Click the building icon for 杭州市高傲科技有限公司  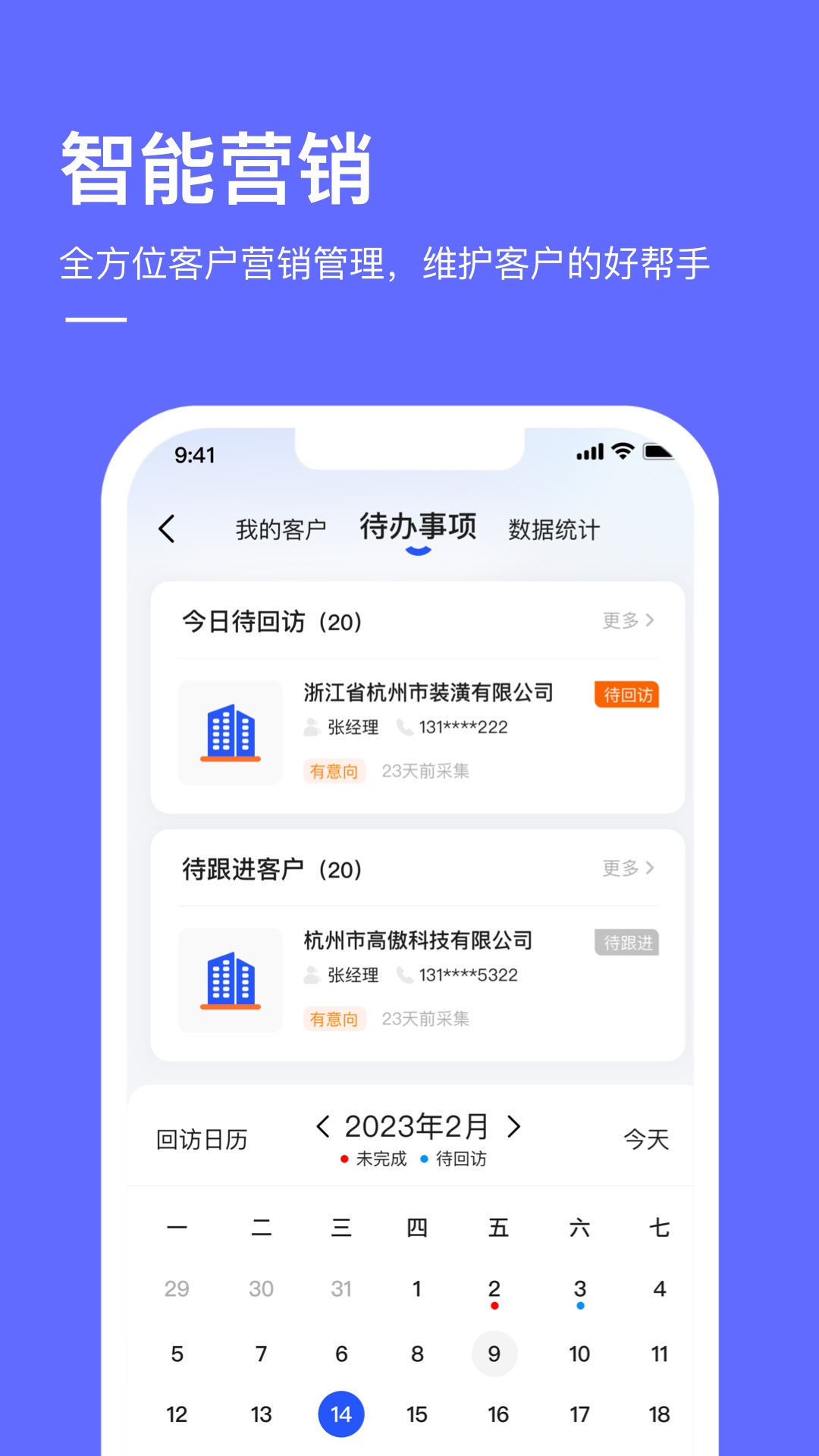pos(231,980)
